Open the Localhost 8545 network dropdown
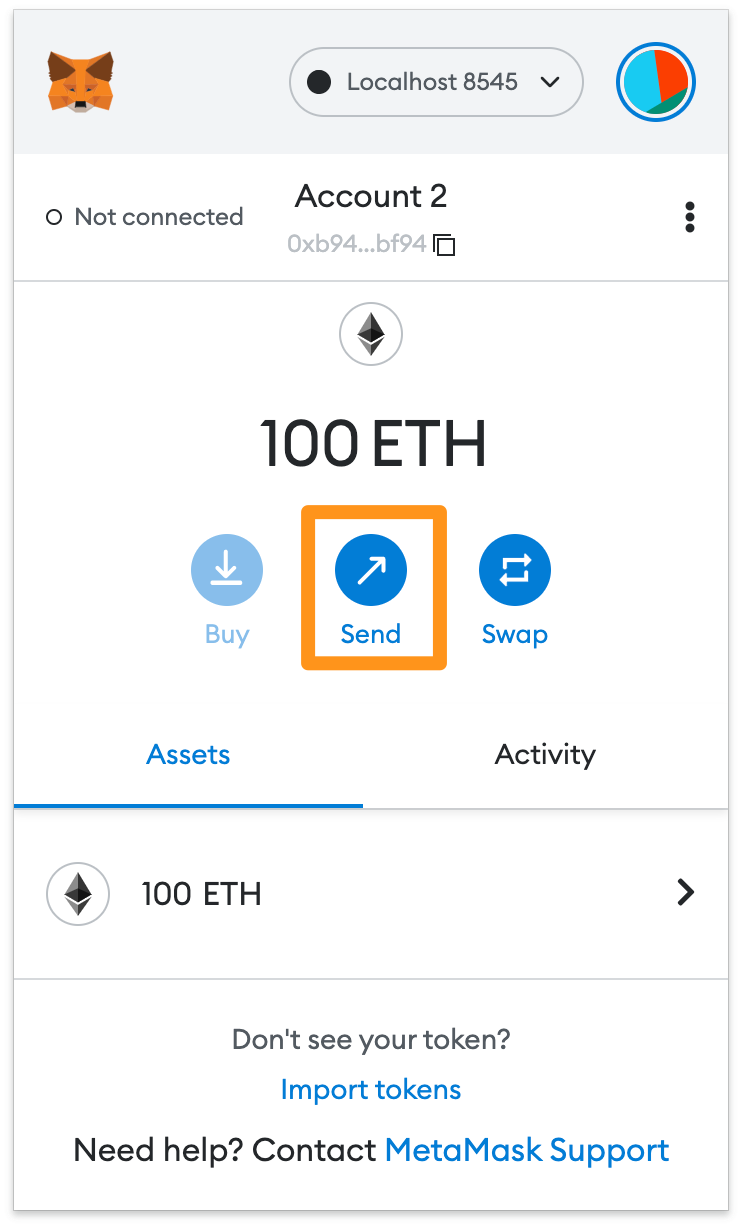 [435, 82]
